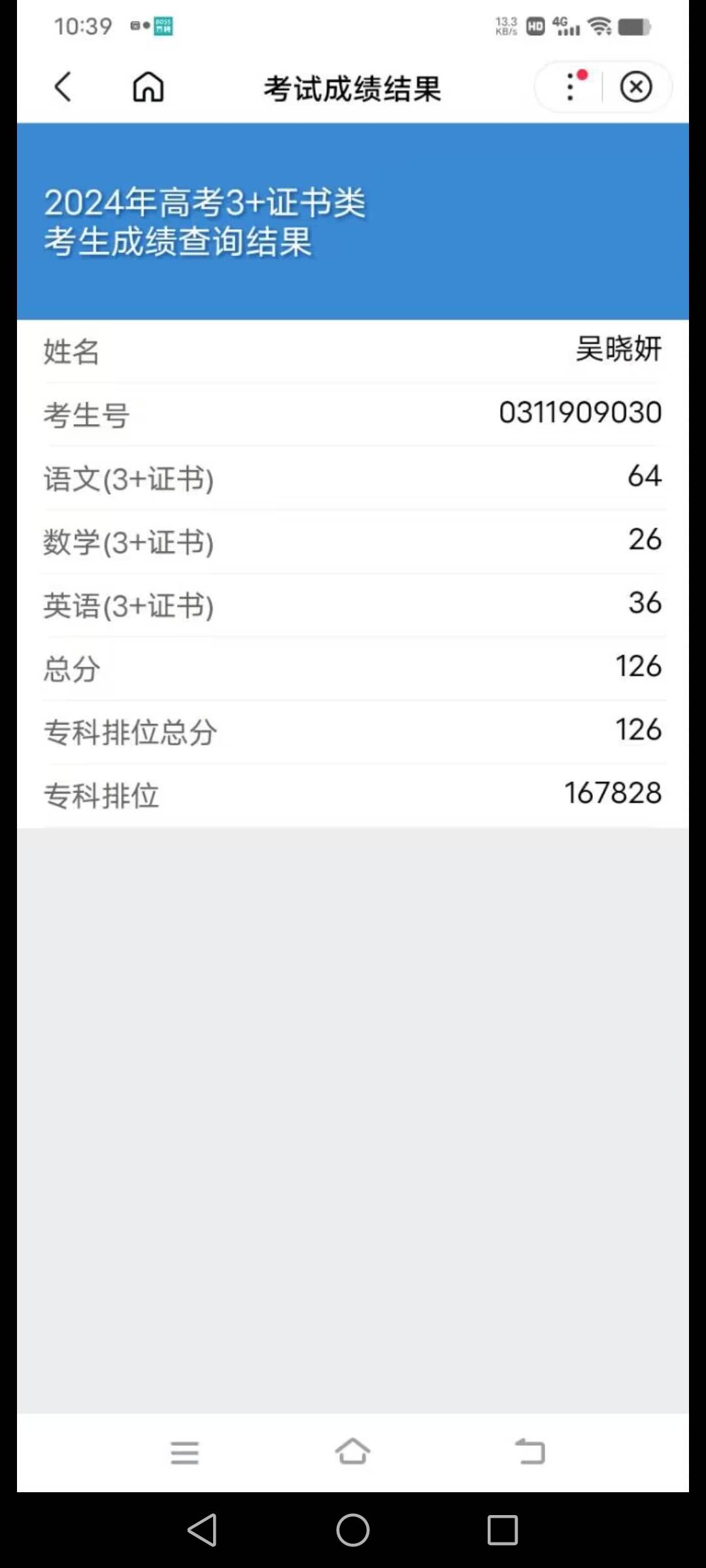Open the three-dot more menu
Viewport: 706px width, 1568px height.
[x=571, y=86]
